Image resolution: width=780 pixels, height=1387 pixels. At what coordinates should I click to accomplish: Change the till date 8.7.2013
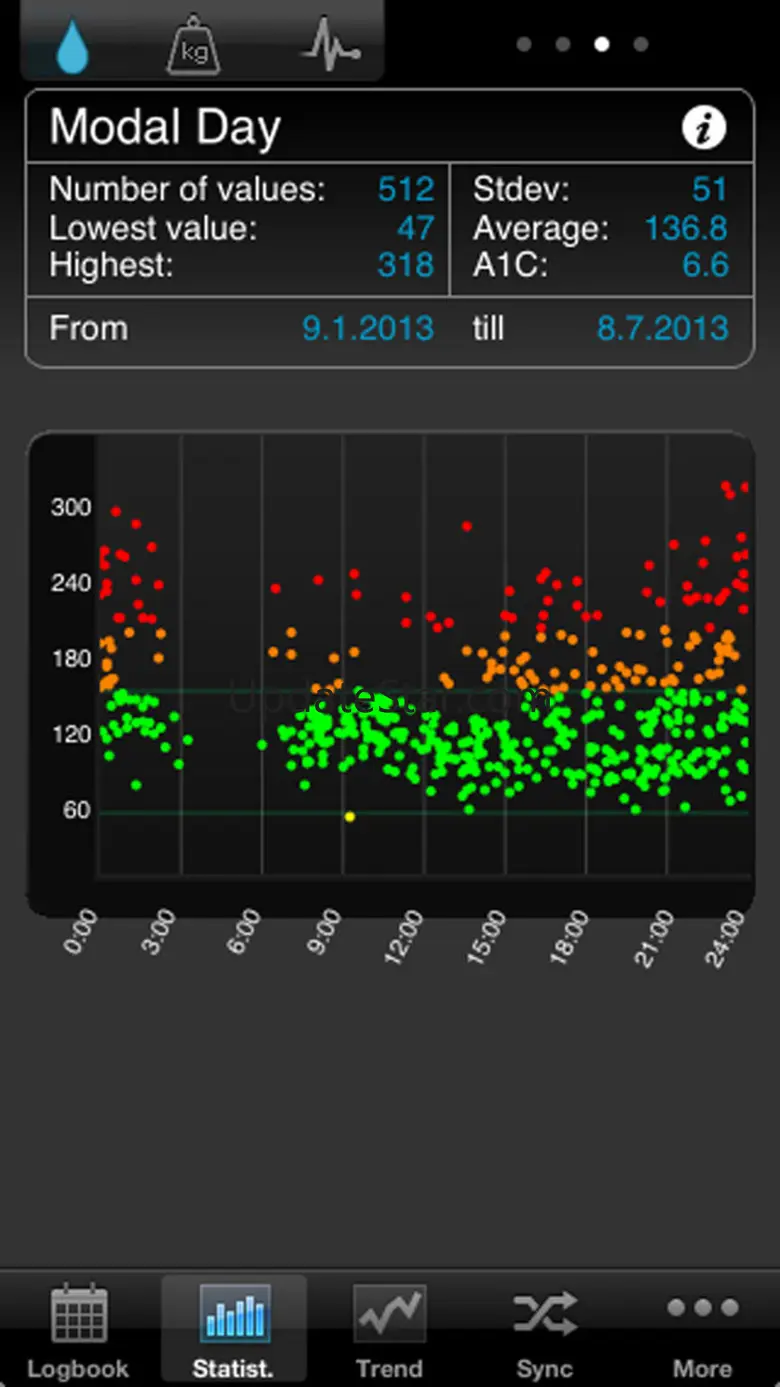(662, 329)
